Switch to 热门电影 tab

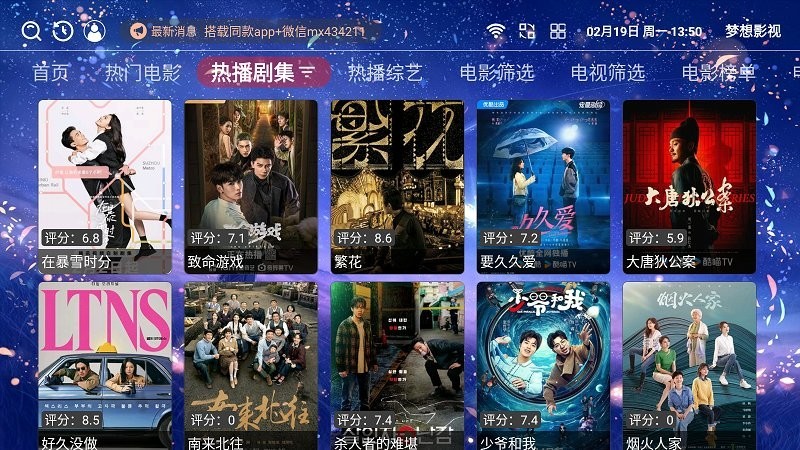[x=143, y=73]
